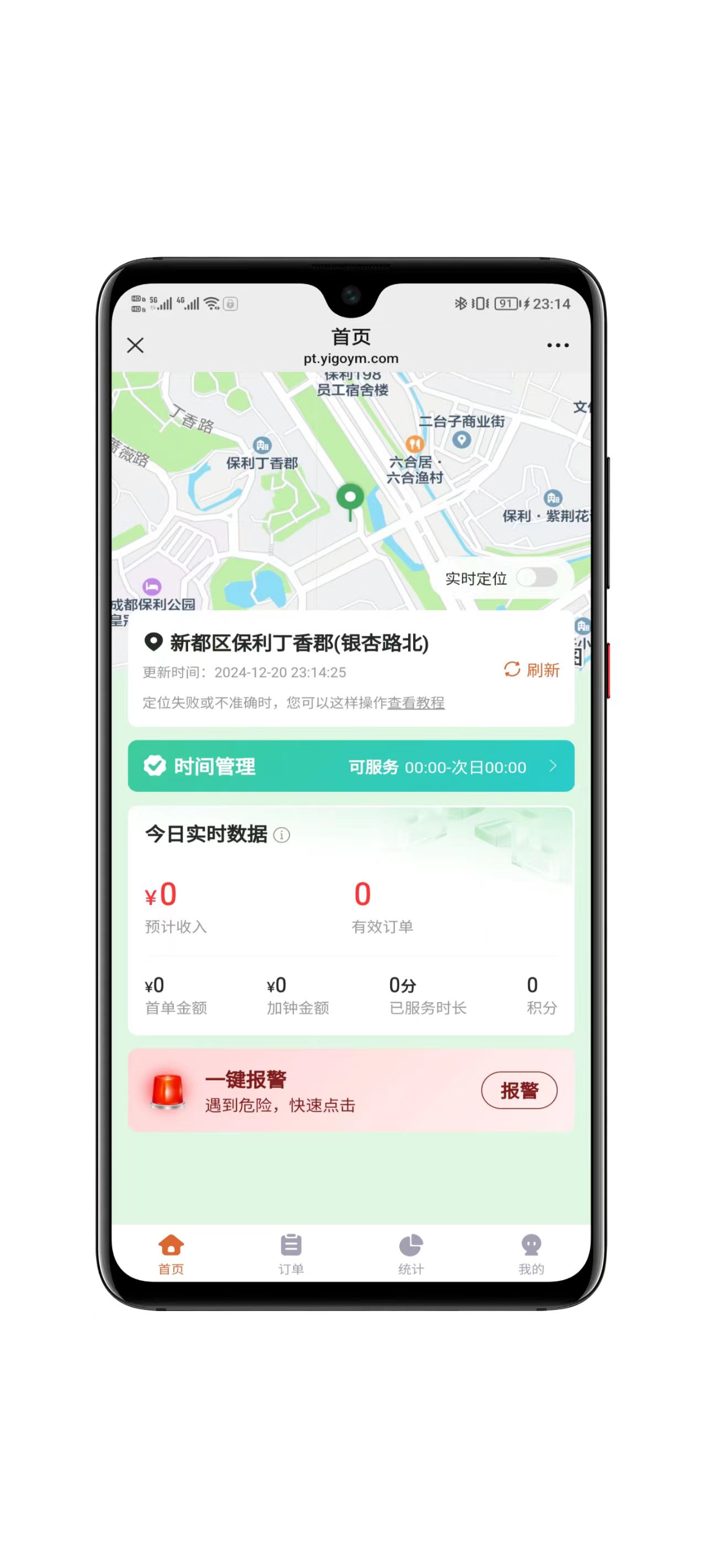Go to the 我的 tab
706x1568 pixels.
531,1254
